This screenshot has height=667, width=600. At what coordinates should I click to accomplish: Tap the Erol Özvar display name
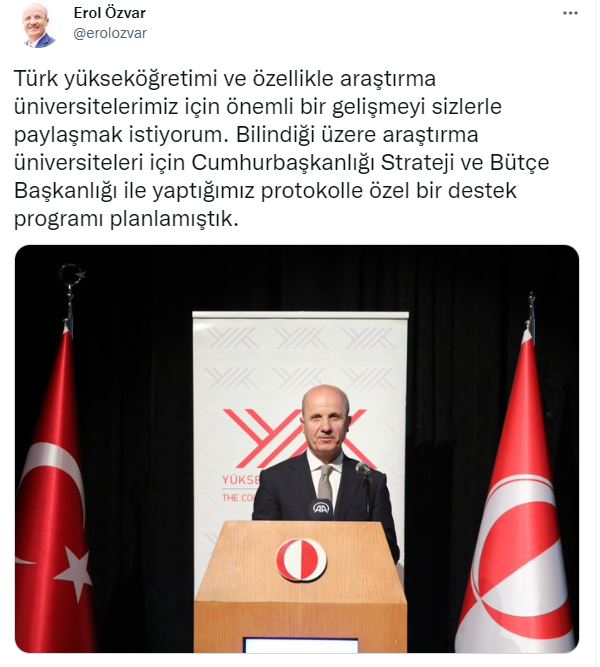pyautogui.click(x=110, y=13)
